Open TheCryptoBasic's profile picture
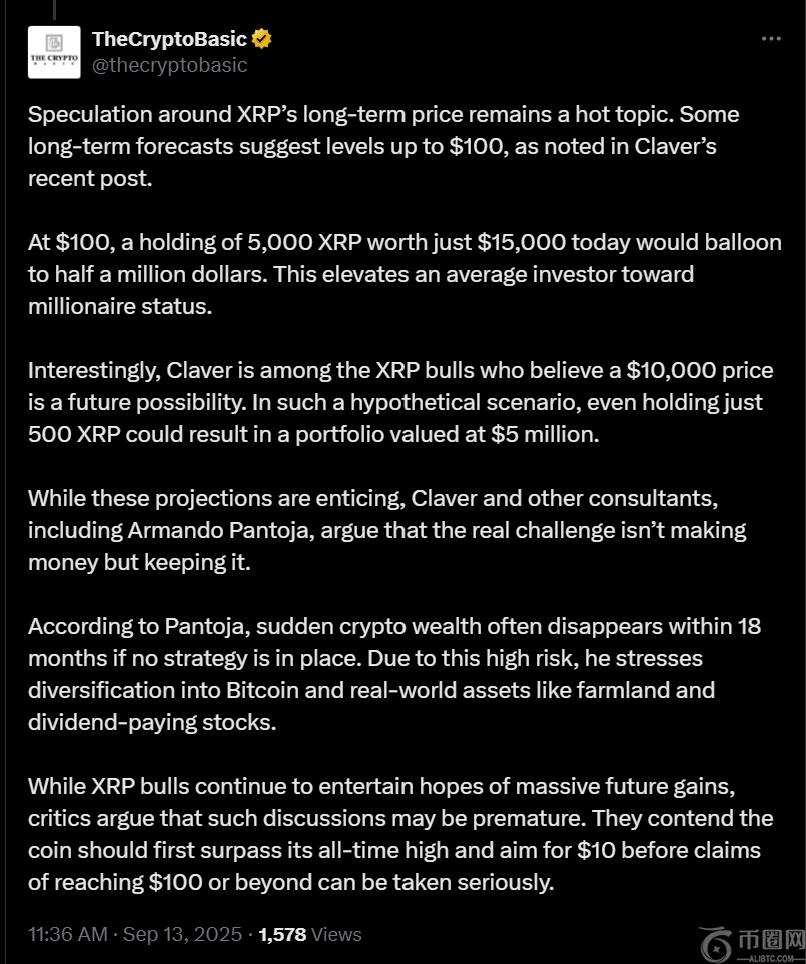806x964 pixels. [x=54, y=52]
